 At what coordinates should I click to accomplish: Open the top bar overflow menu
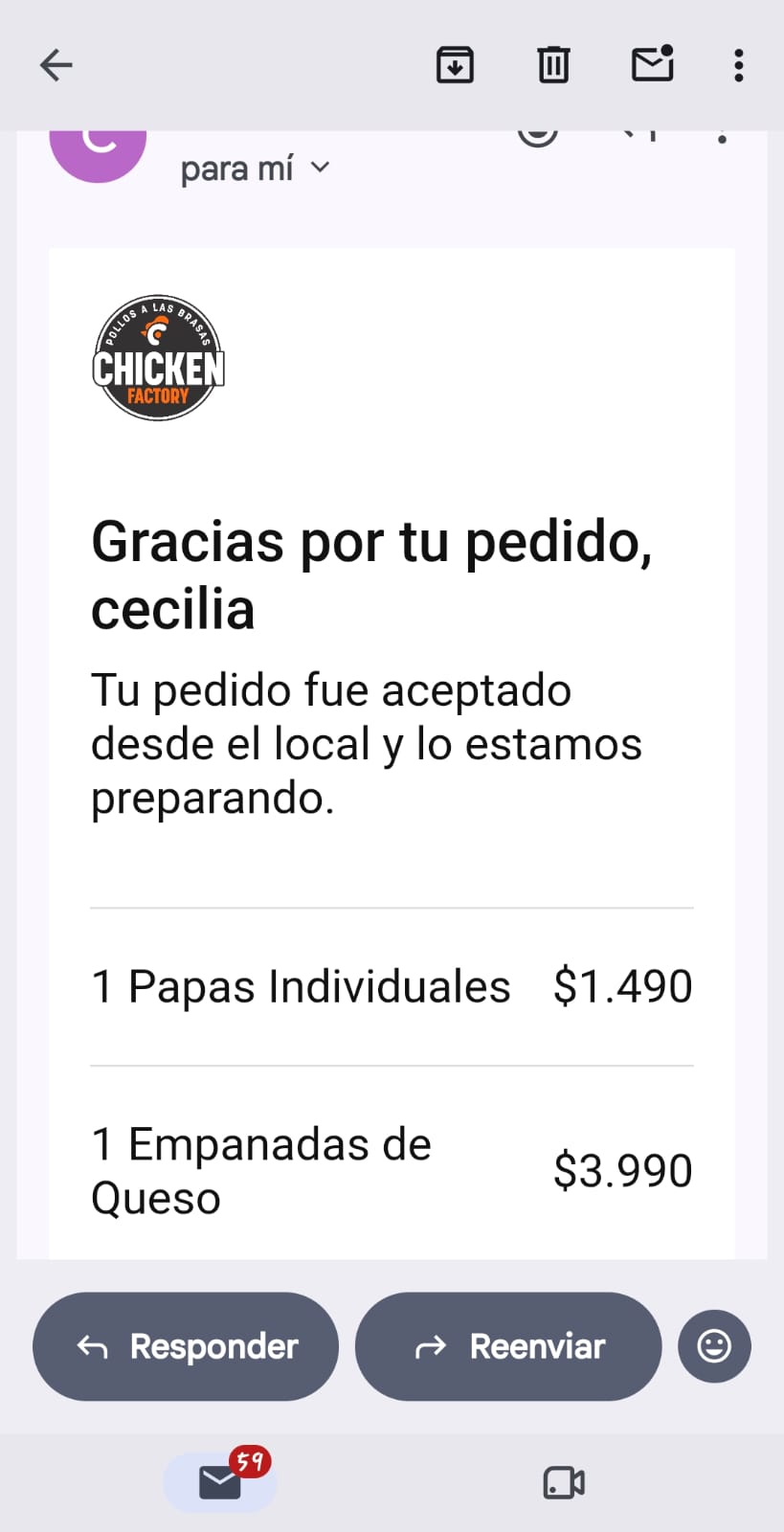coord(738,65)
